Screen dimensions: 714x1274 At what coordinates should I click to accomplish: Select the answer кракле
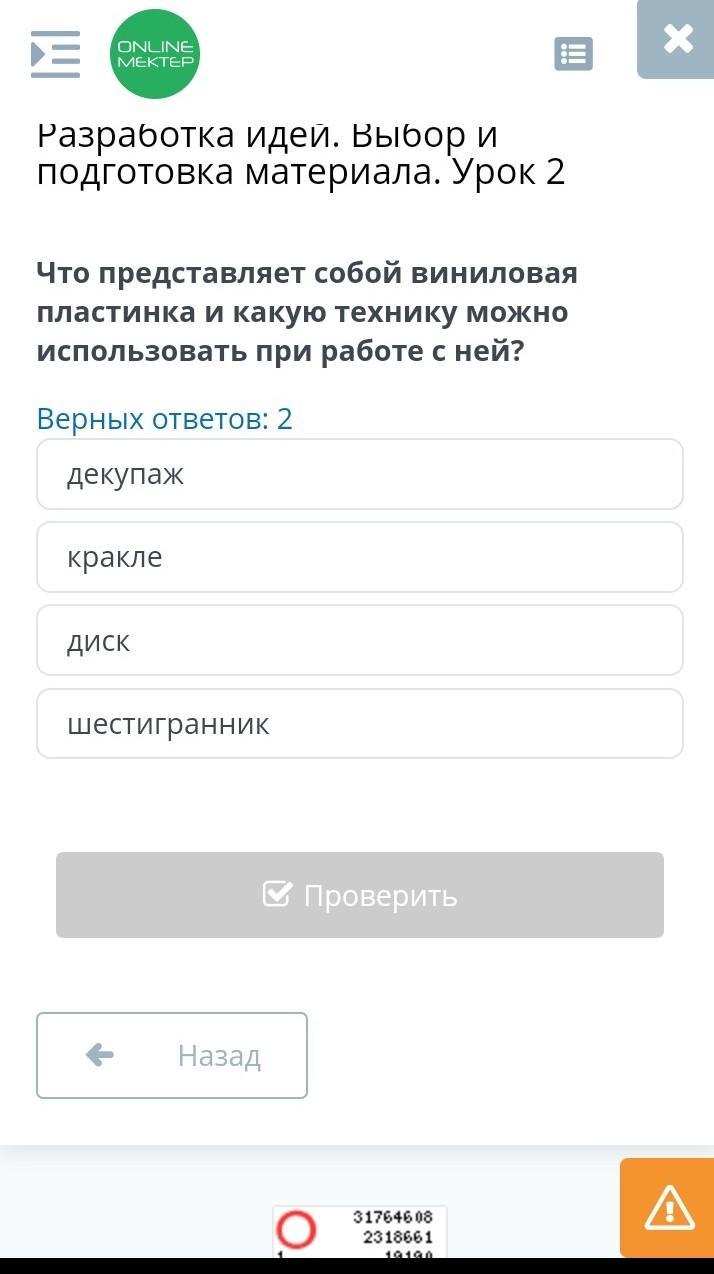360,557
